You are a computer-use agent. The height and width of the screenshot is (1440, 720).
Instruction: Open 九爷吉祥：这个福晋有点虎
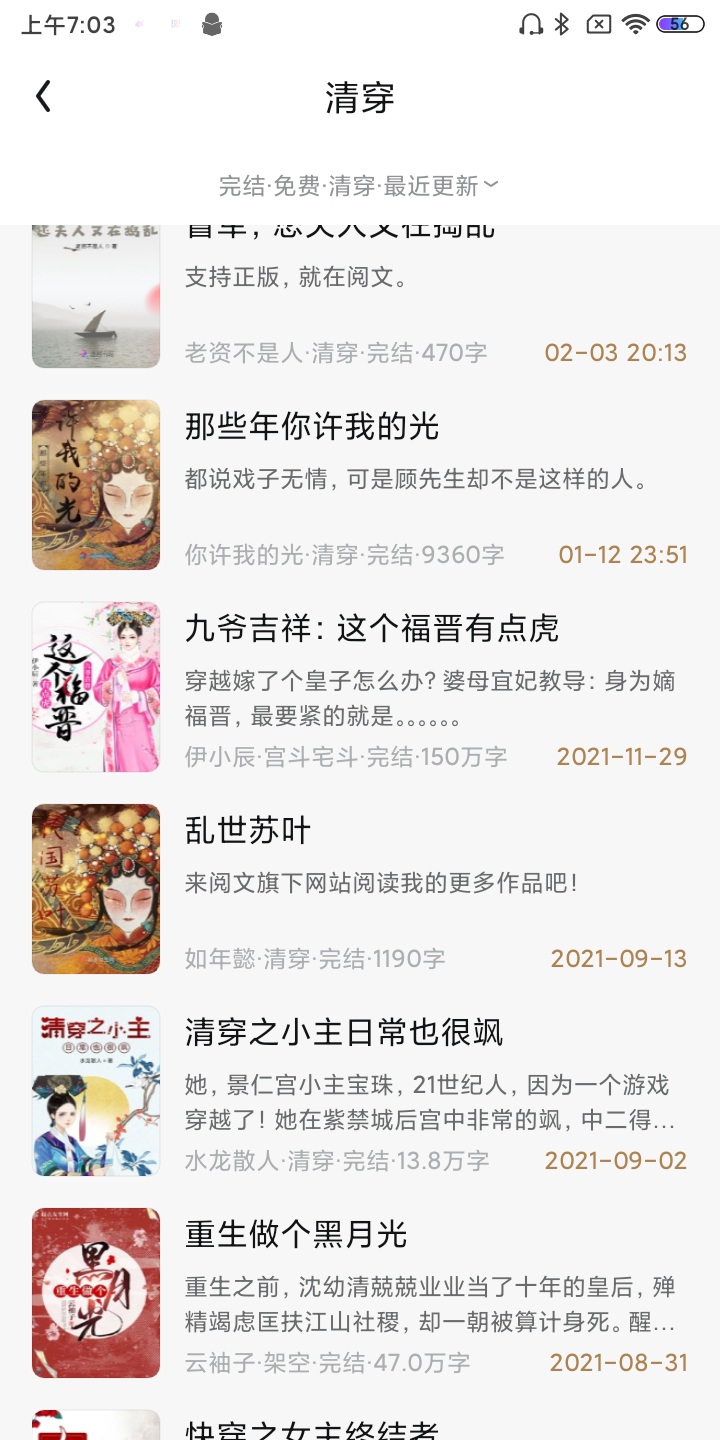(x=360, y=687)
